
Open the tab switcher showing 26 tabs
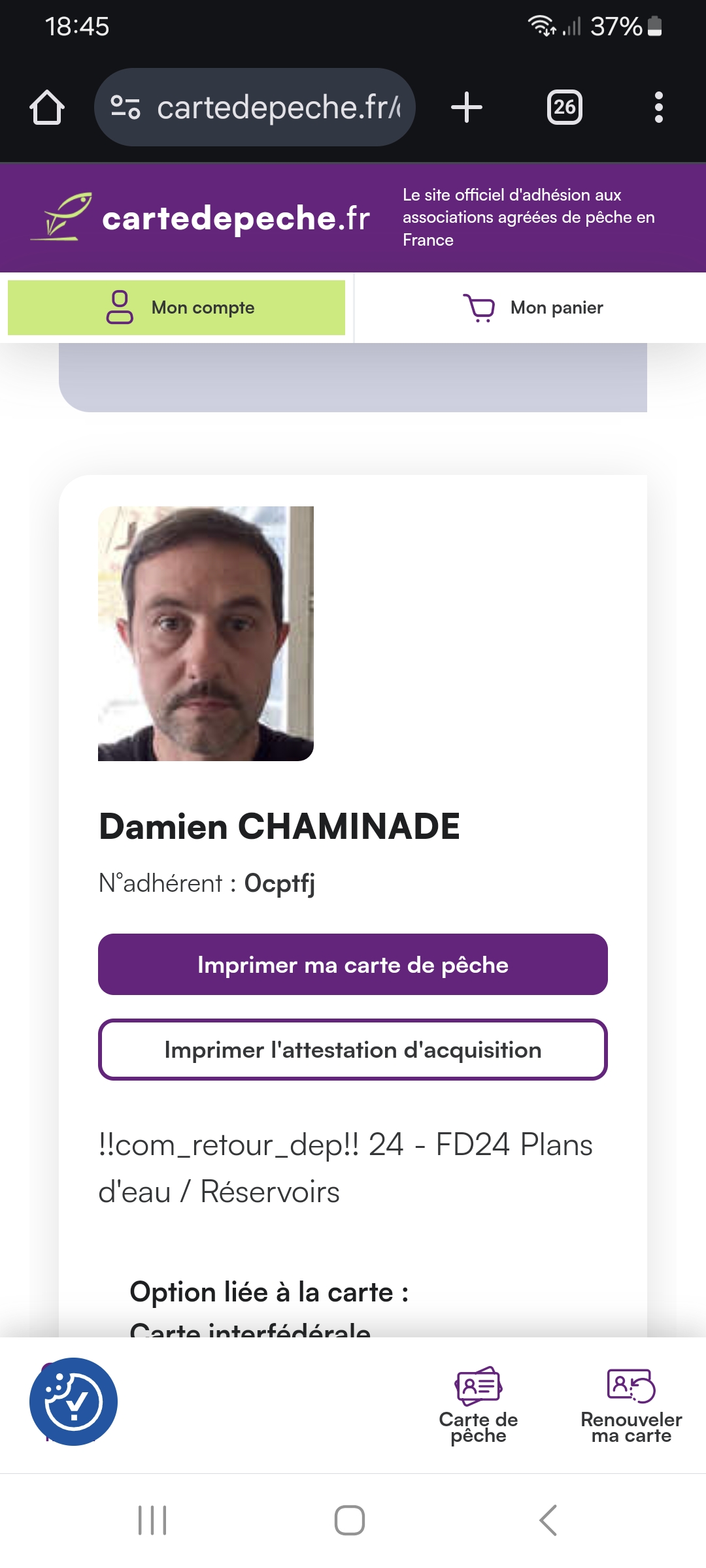click(564, 107)
